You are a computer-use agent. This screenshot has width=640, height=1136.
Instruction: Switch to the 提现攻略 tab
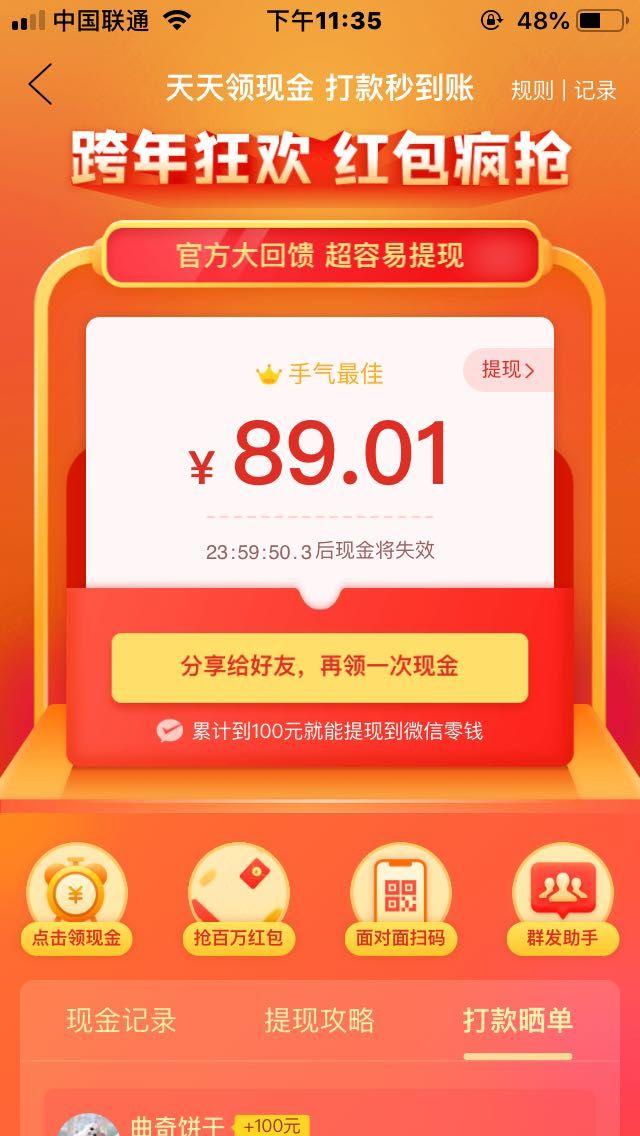click(319, 1020)
